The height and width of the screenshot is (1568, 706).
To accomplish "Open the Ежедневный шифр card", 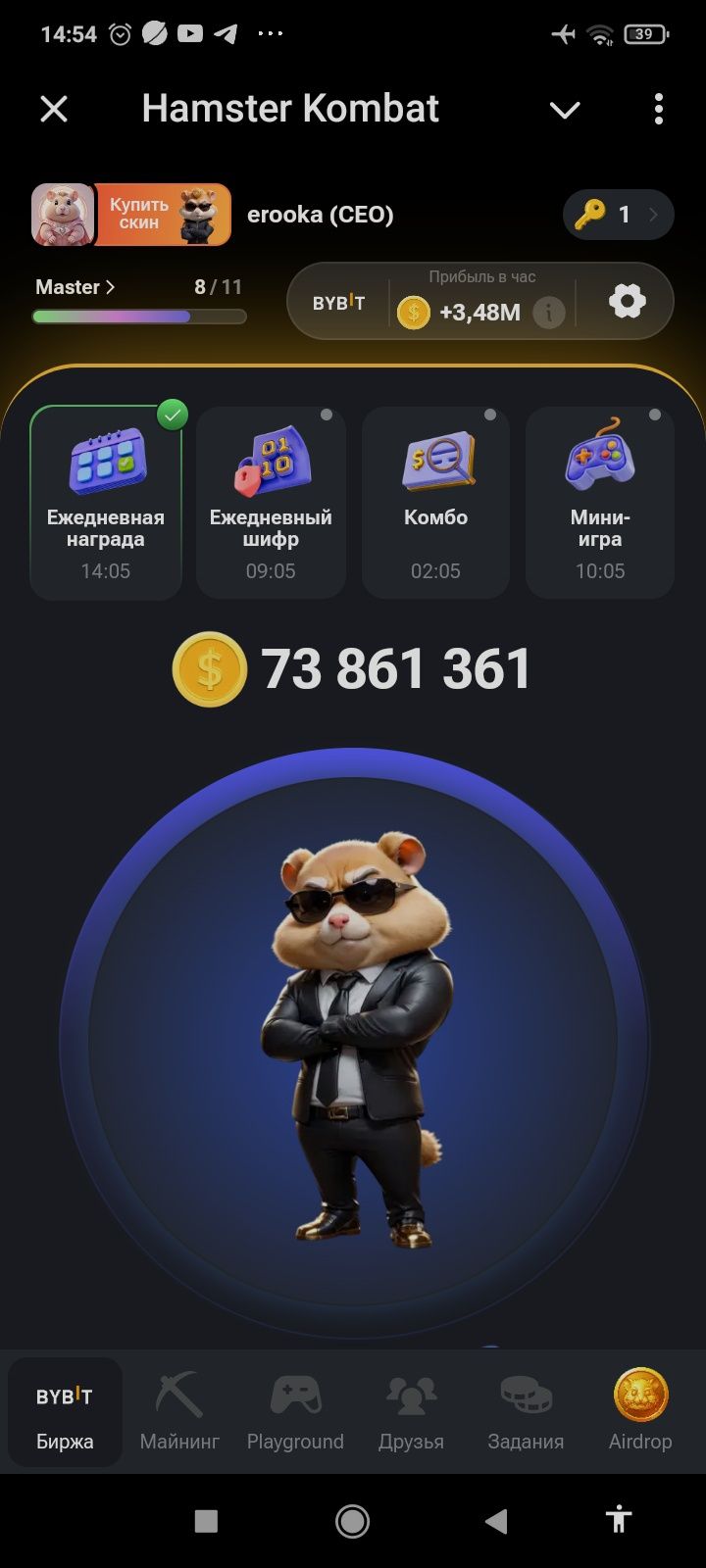I will [271, 502].
